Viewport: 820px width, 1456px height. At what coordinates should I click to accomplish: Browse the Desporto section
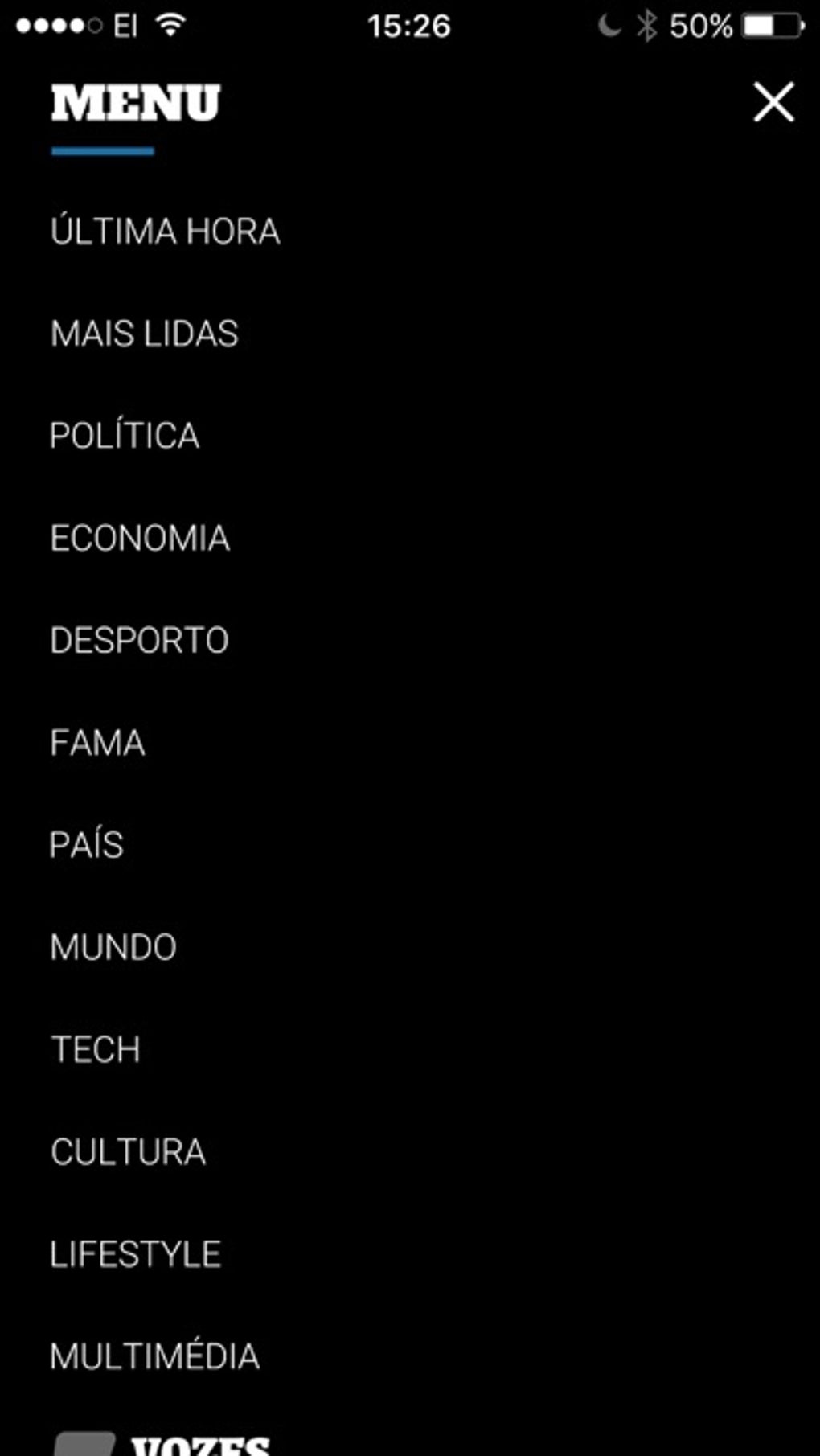coord(139,640)
